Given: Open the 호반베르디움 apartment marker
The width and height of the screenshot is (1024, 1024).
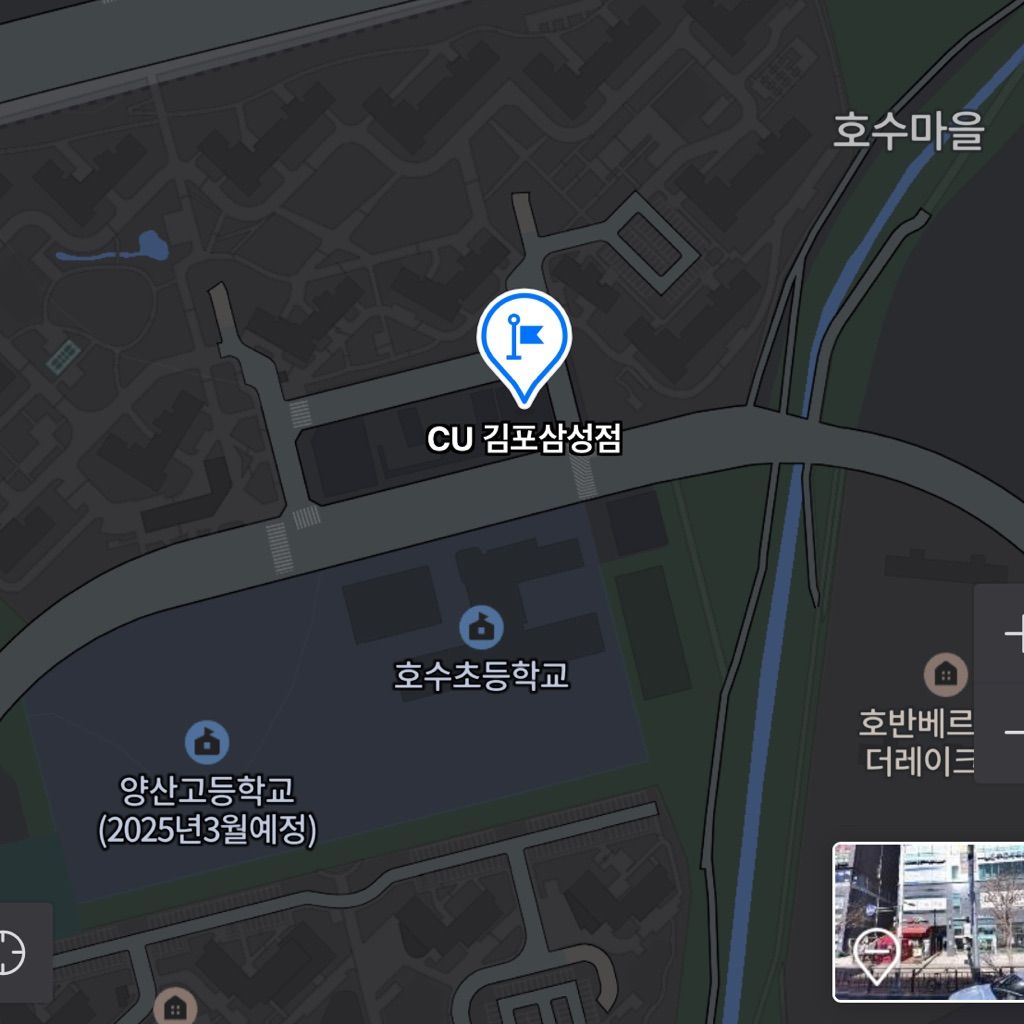Looking at the screenshot, I should [945, 674].
